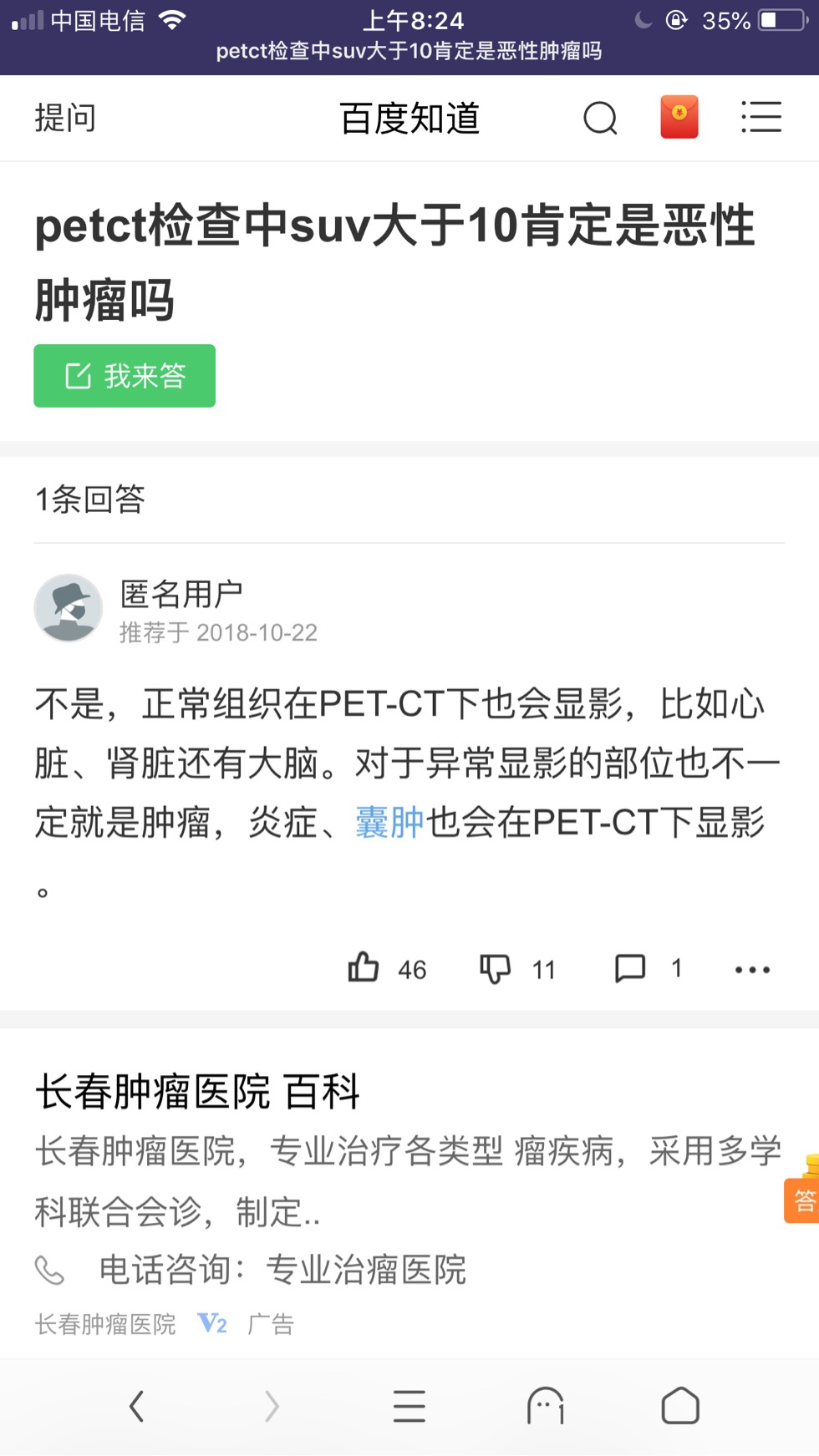Like the anonymous user's answer
The height and width of the screenshot is (1456, 819).
click(364, 968)
